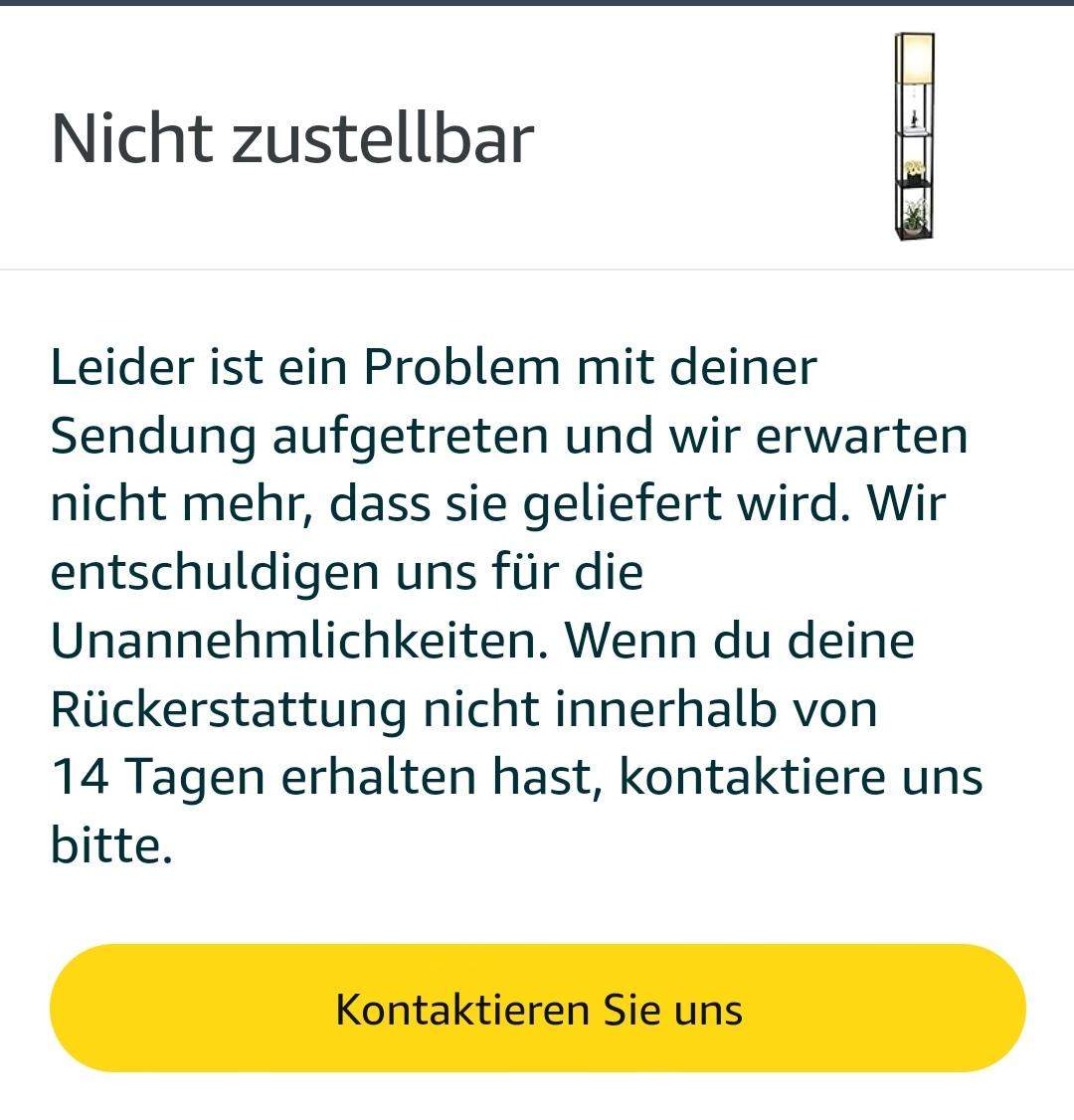Screen dimensions: 1074x1120
Task: Click the empty area below the contact button
Action: pos(537,1099)
